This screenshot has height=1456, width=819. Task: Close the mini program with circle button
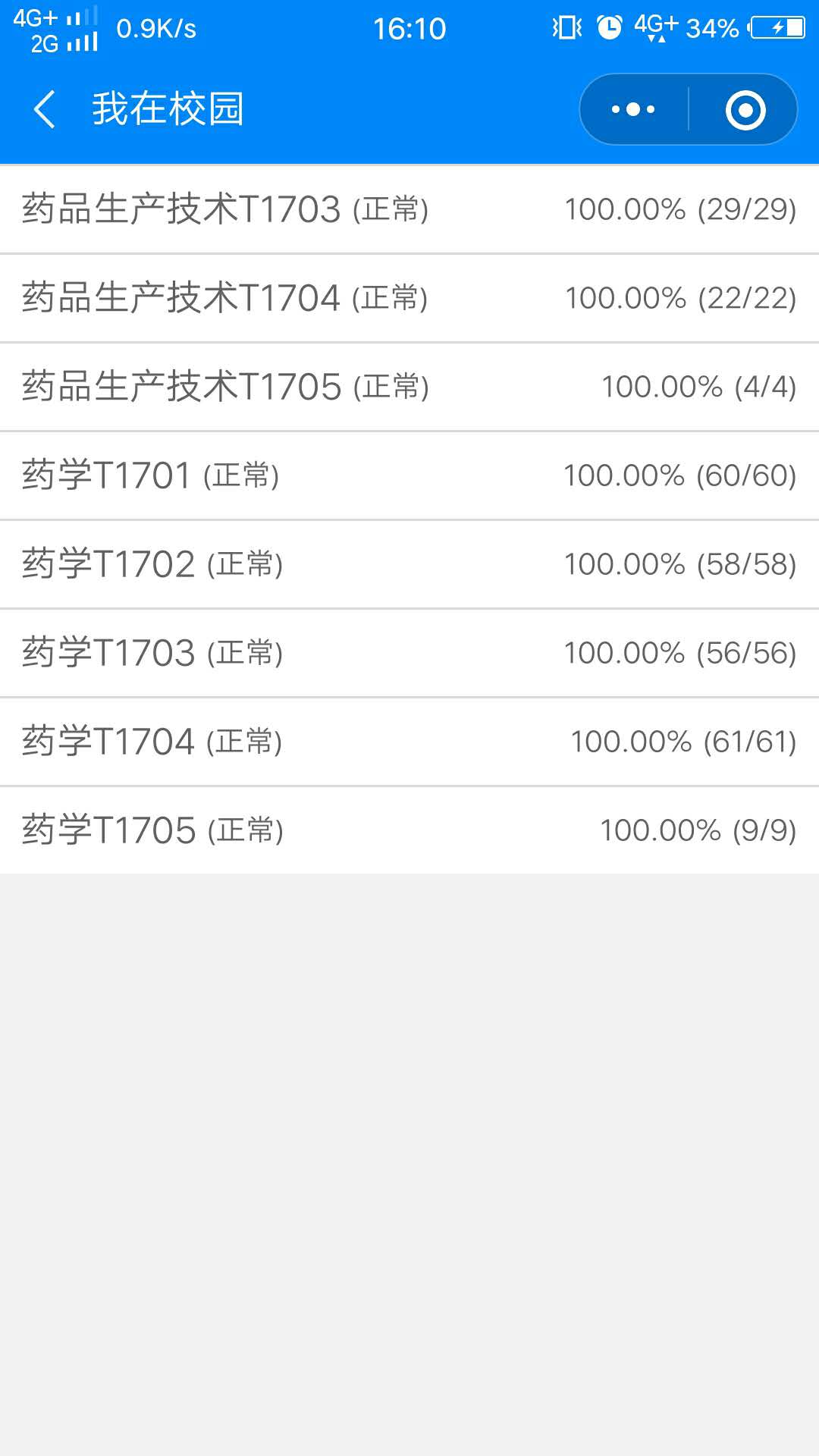click(x=745, y=110)
